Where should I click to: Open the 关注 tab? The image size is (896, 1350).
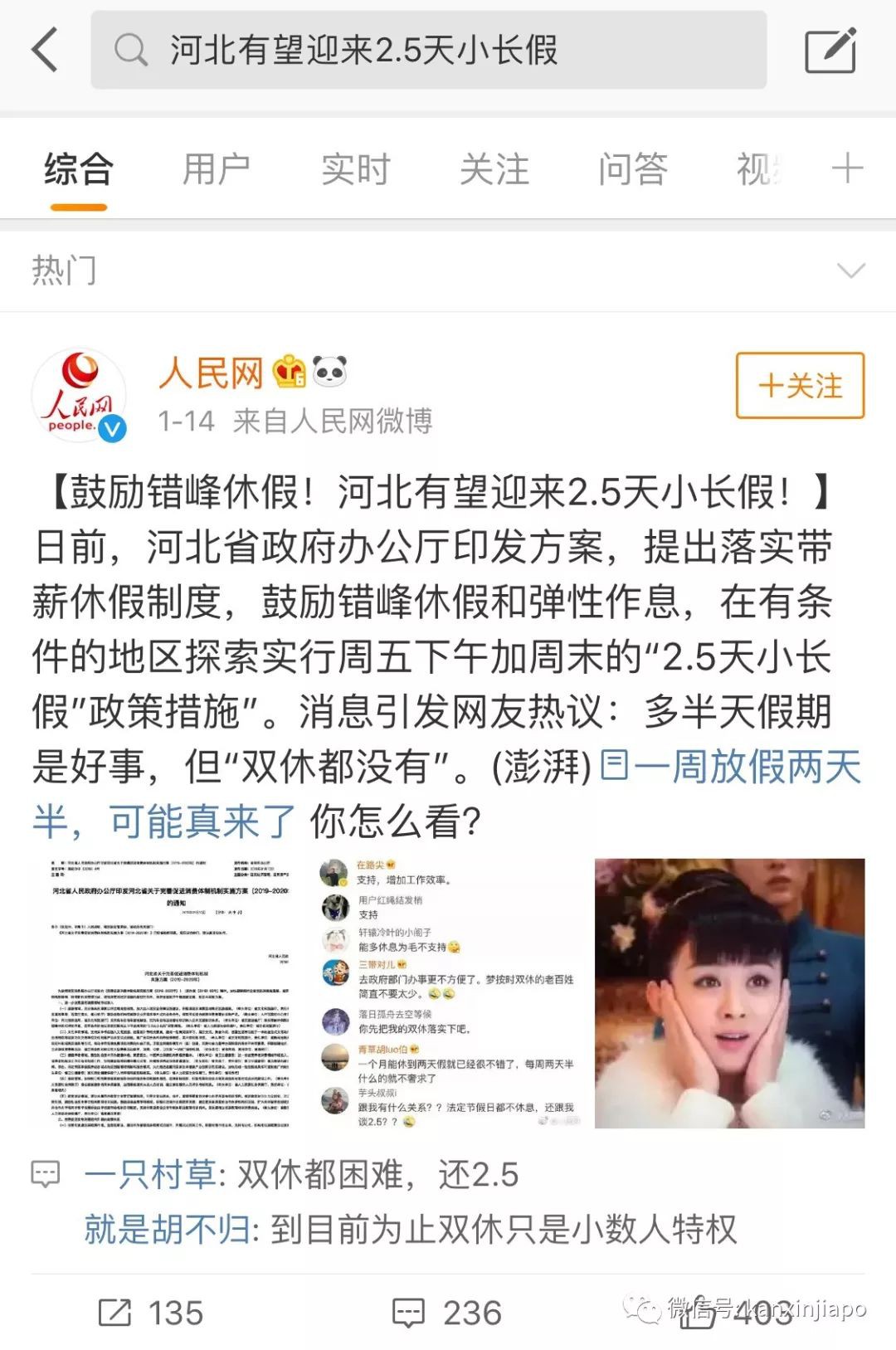(x=494, y=170)
